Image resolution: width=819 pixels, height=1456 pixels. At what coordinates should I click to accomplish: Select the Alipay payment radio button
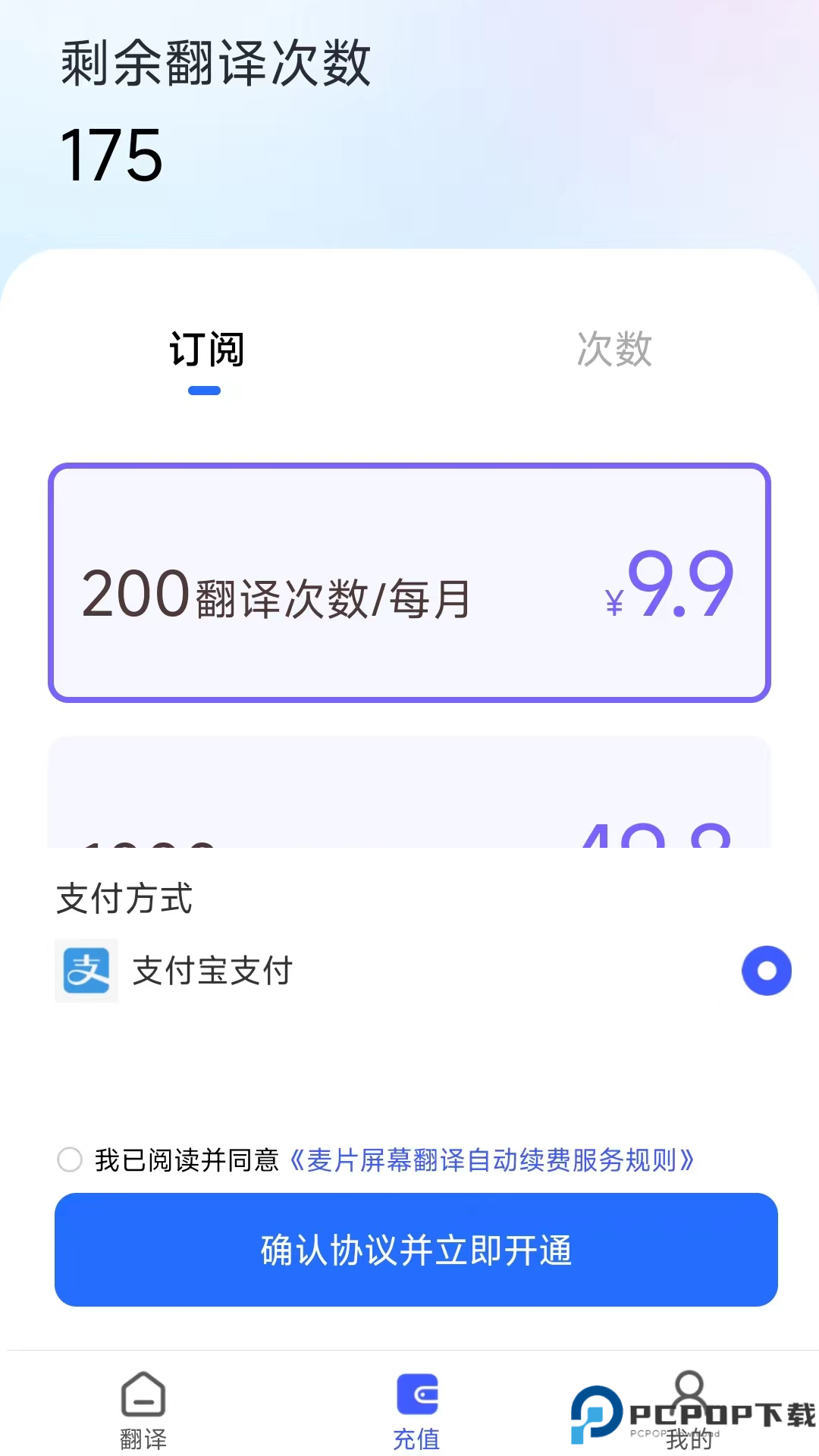click(766, 971)
